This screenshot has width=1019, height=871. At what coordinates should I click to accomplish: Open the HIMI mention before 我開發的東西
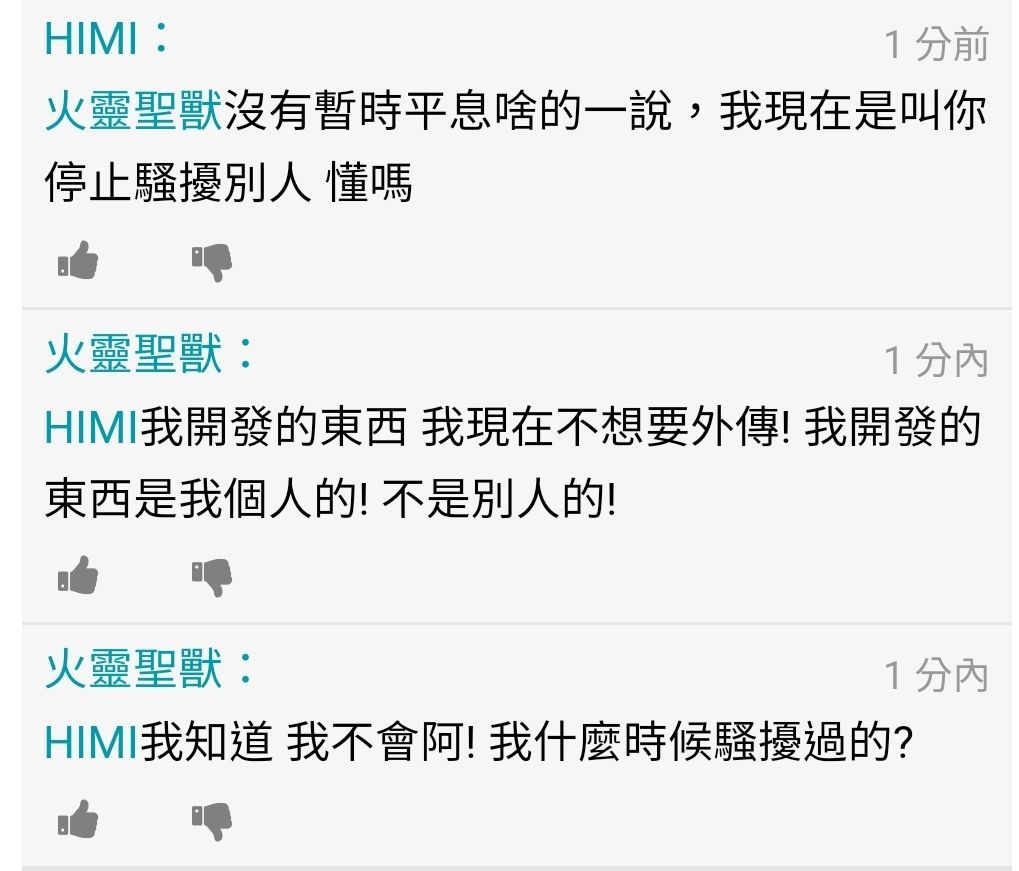(x=91, y=428)
